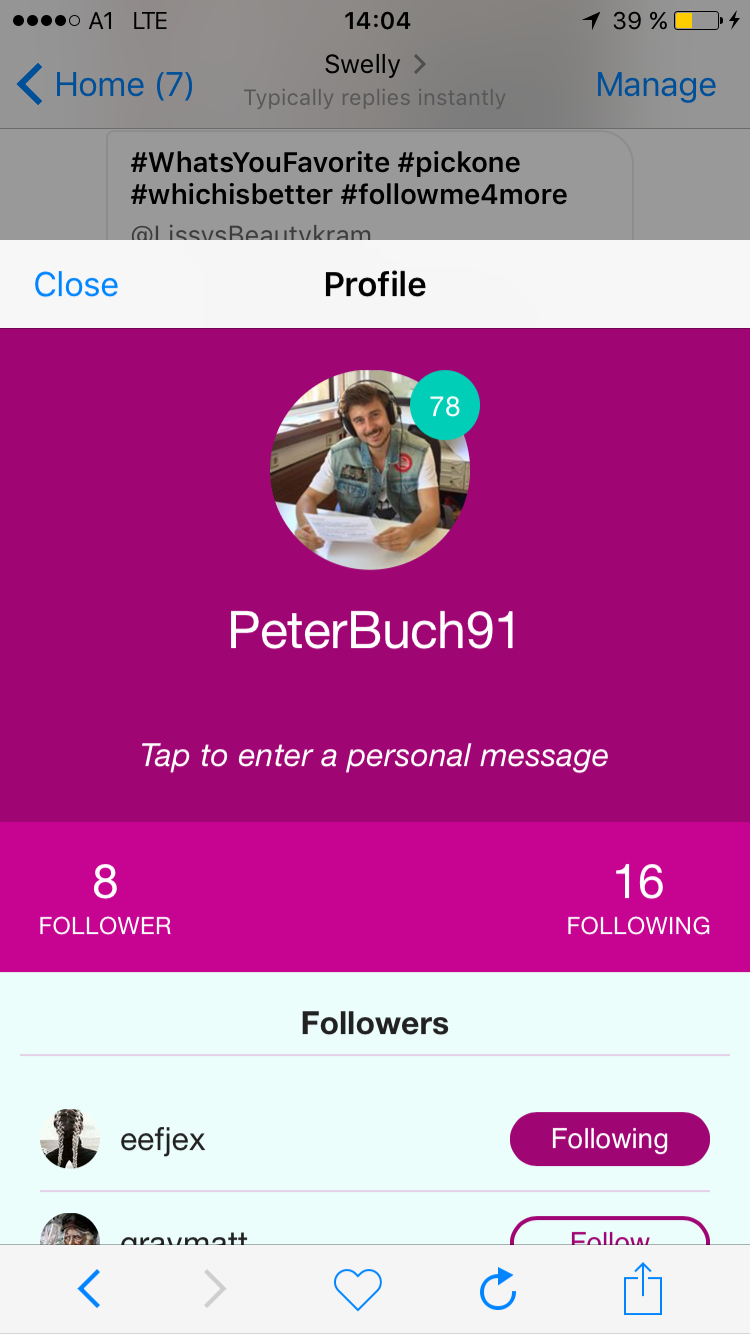Unfollow eefjex via Following button
The image size is (750, 1334).
(609, 1139)
